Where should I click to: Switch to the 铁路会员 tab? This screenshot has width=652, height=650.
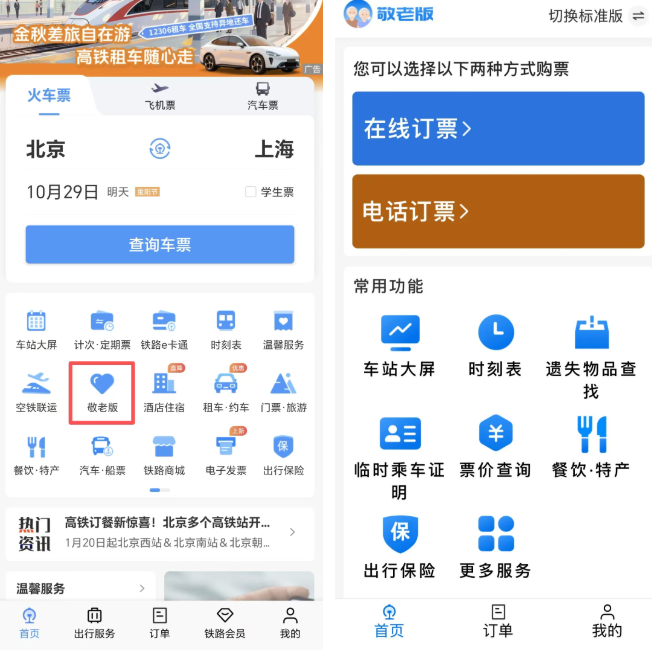(225, 622)
